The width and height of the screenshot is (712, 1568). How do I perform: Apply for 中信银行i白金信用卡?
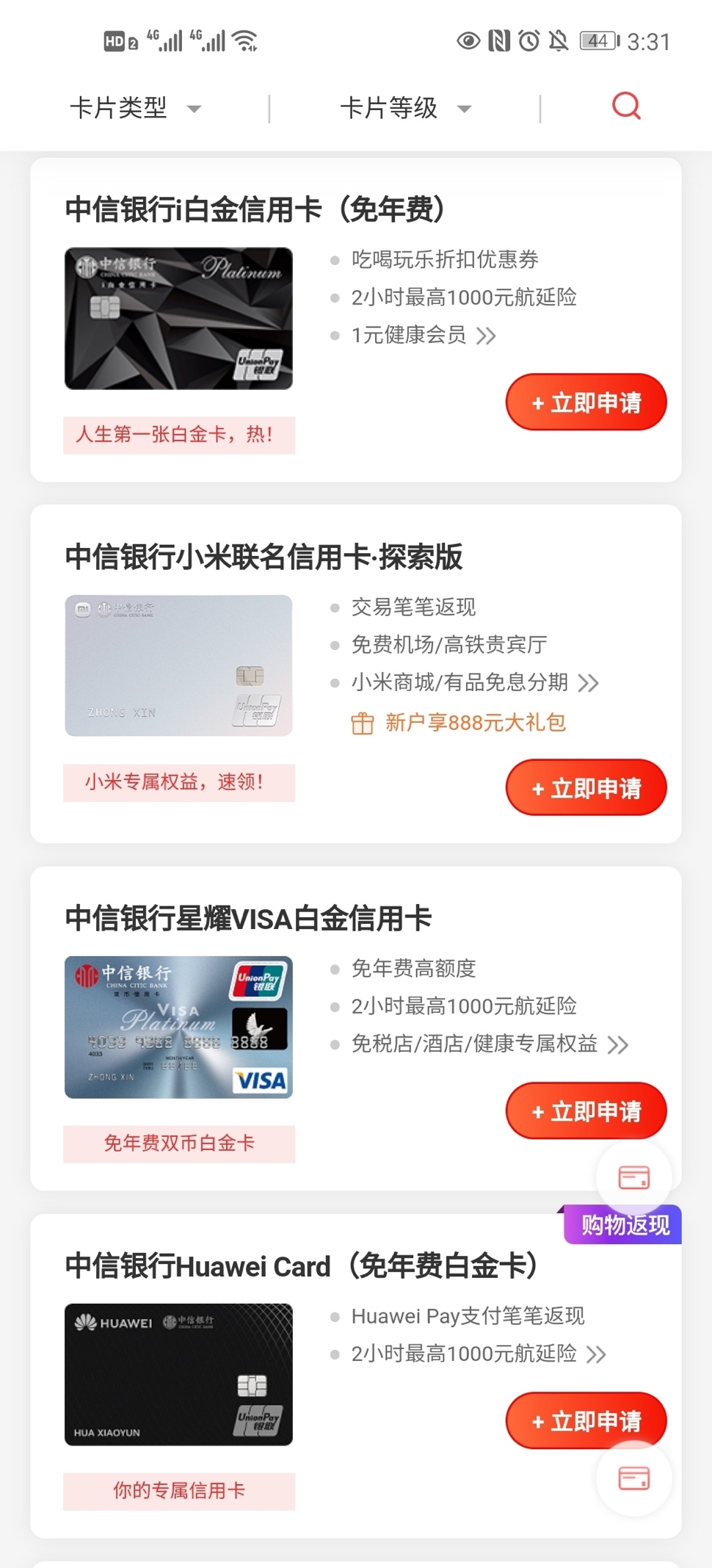586,402
